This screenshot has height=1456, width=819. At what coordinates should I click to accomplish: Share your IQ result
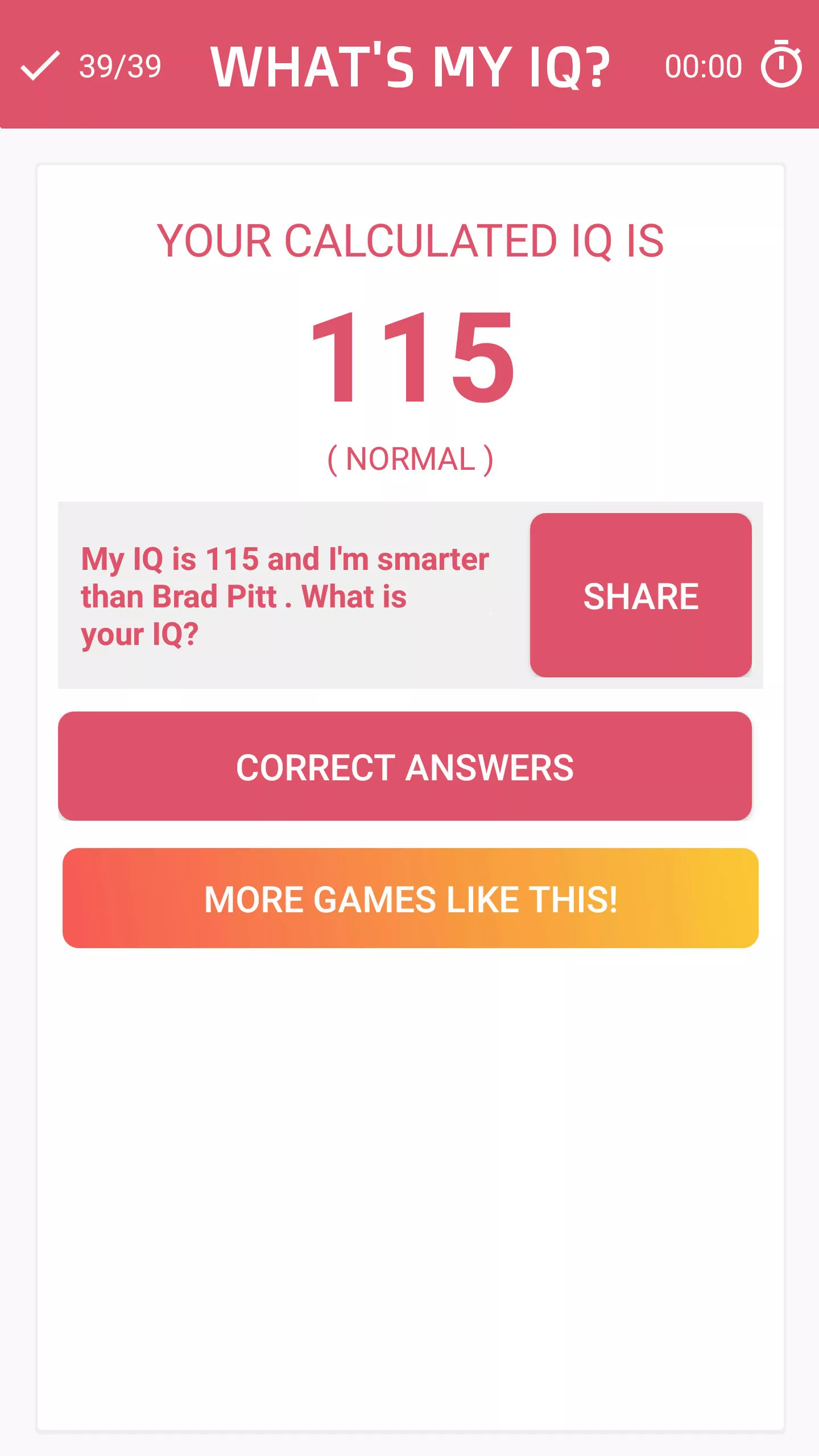point(640,595)
